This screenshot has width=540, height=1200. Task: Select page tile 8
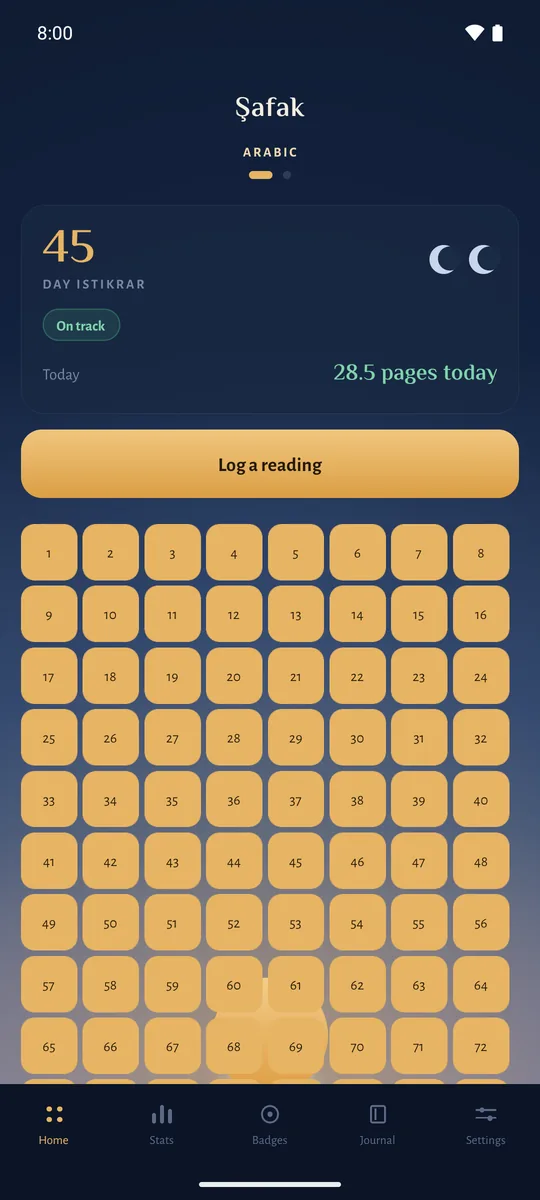481,553
